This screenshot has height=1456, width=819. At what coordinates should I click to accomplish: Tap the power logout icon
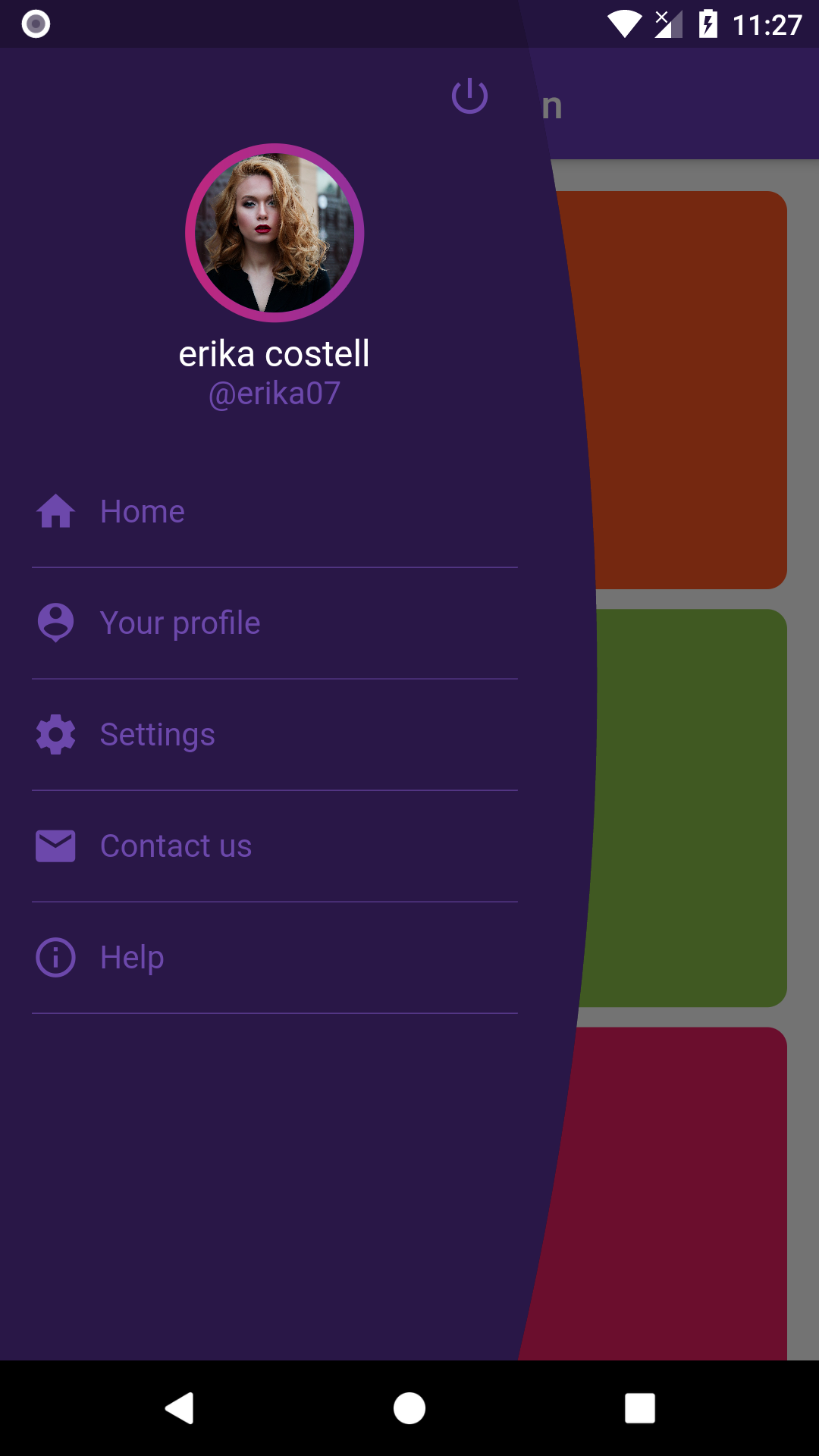pos(469,96)
